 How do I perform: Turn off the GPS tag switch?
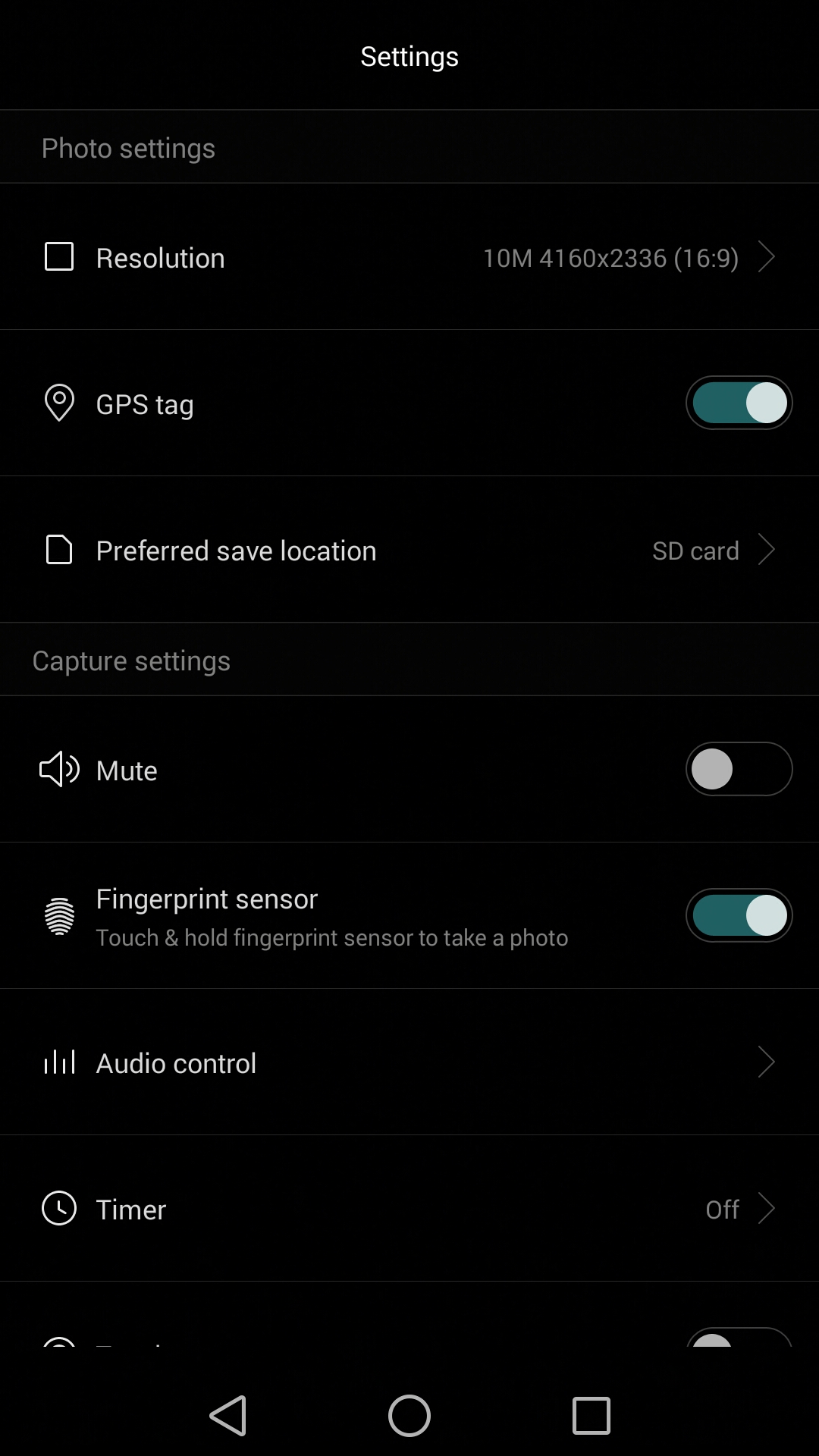point(739,403)
